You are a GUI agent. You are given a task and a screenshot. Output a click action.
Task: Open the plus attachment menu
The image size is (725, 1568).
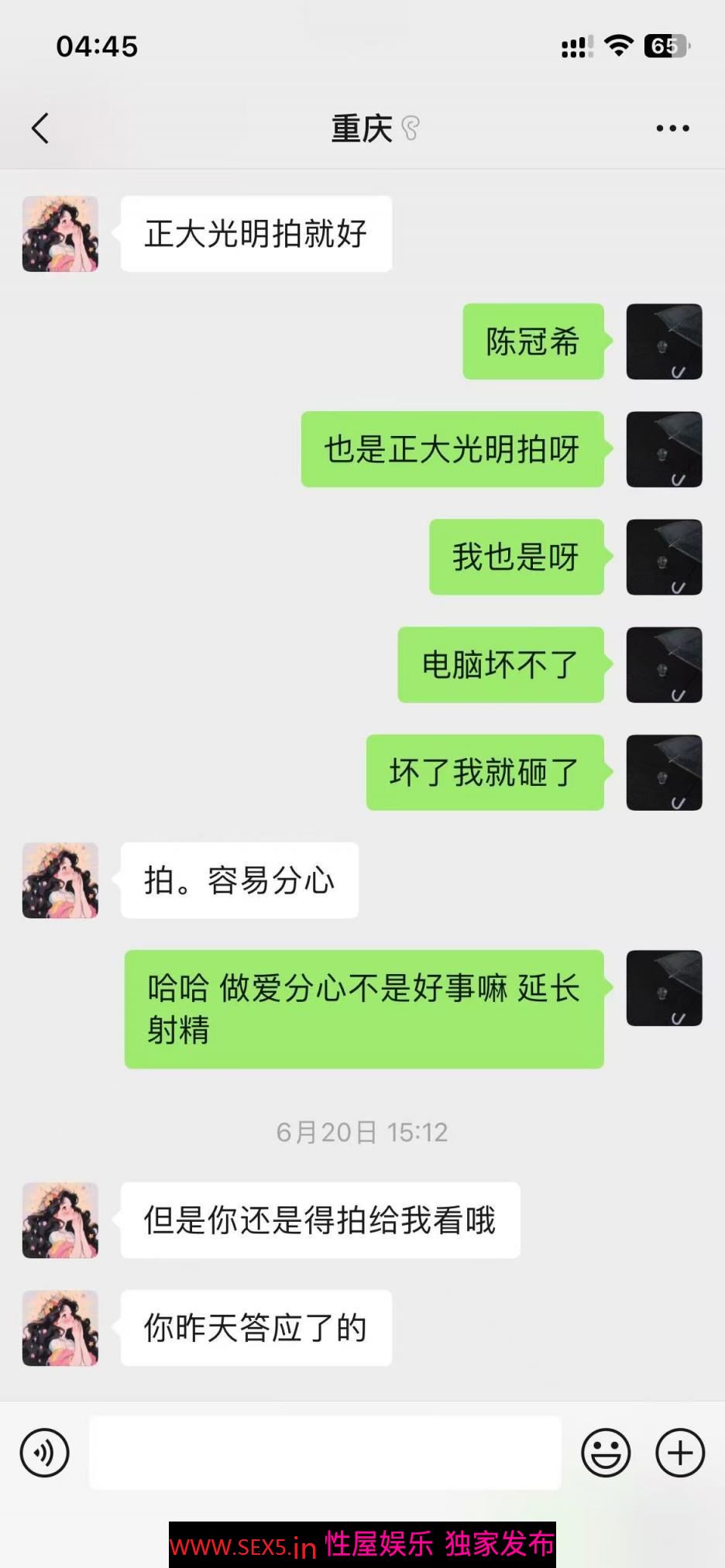680,1453
